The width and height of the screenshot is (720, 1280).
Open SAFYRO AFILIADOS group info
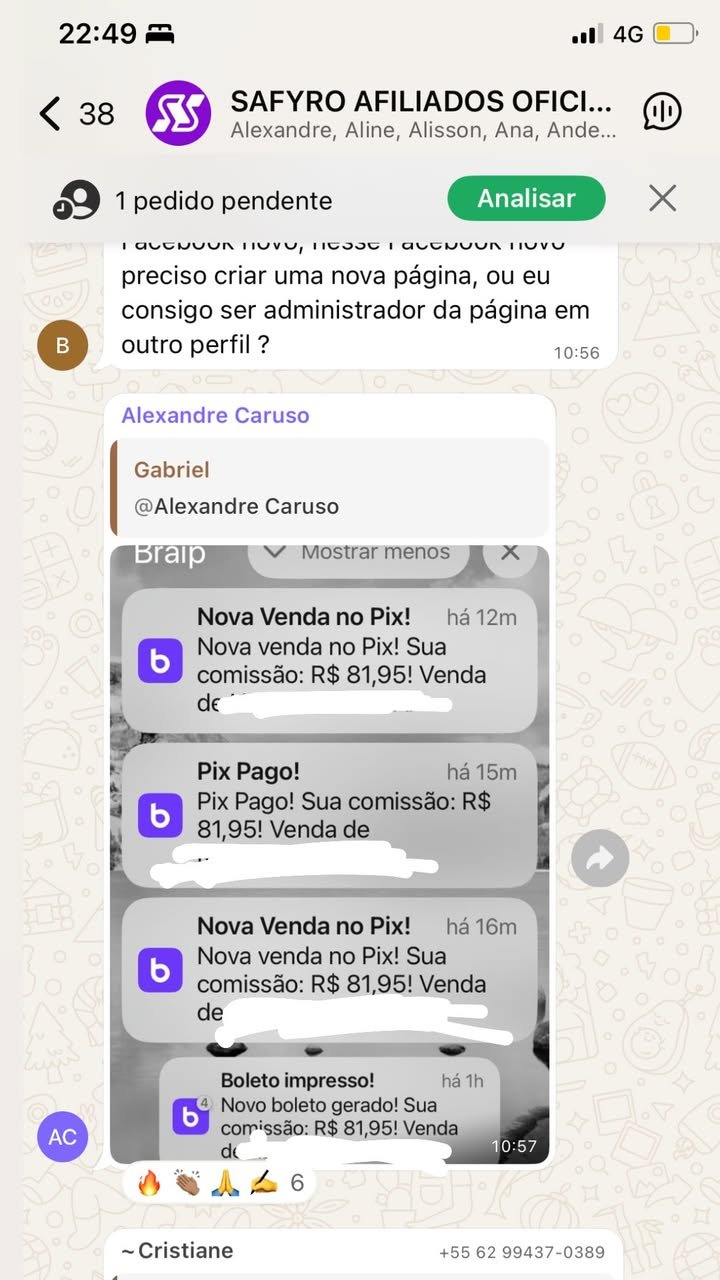pyautogui.click(x=420, y=113)
